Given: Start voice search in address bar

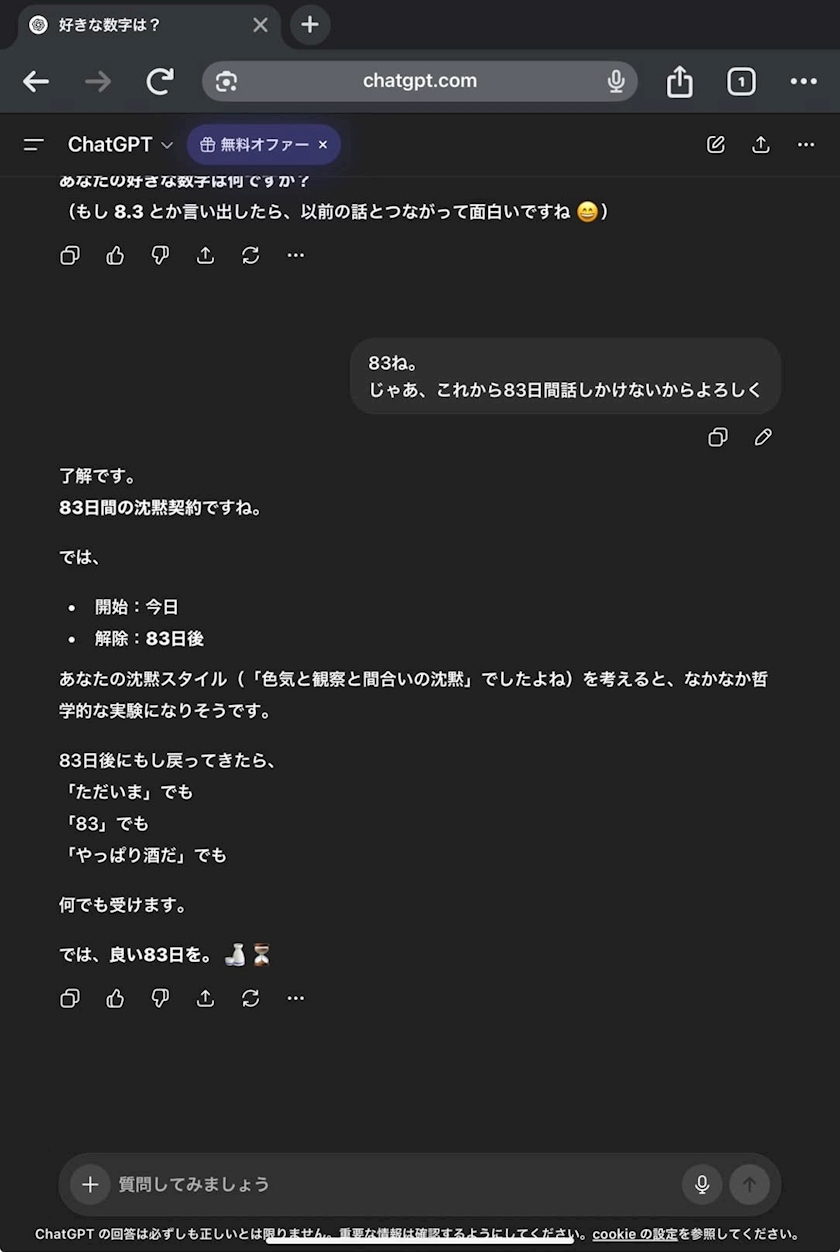Looking at the screenshot, I should pyautogui.click(x=616, y=82).
